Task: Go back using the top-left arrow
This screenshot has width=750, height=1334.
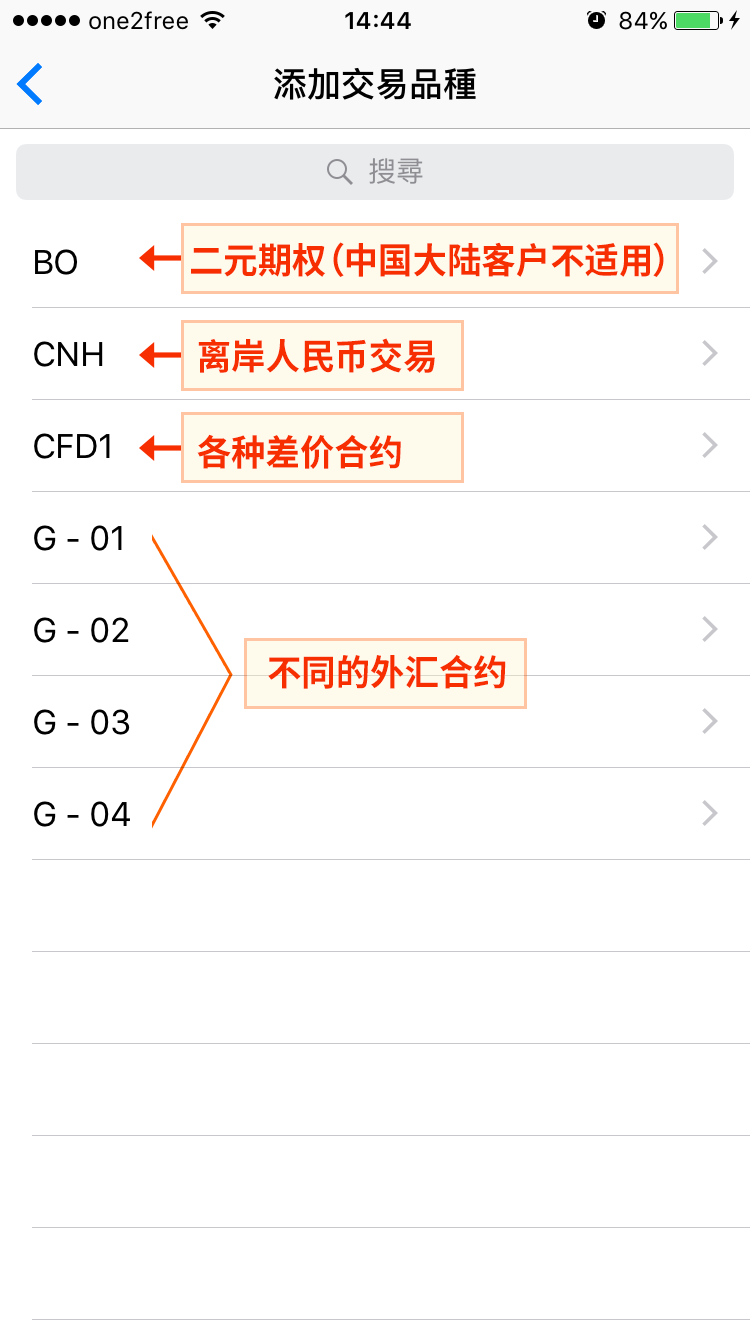Action: [31, 84]
